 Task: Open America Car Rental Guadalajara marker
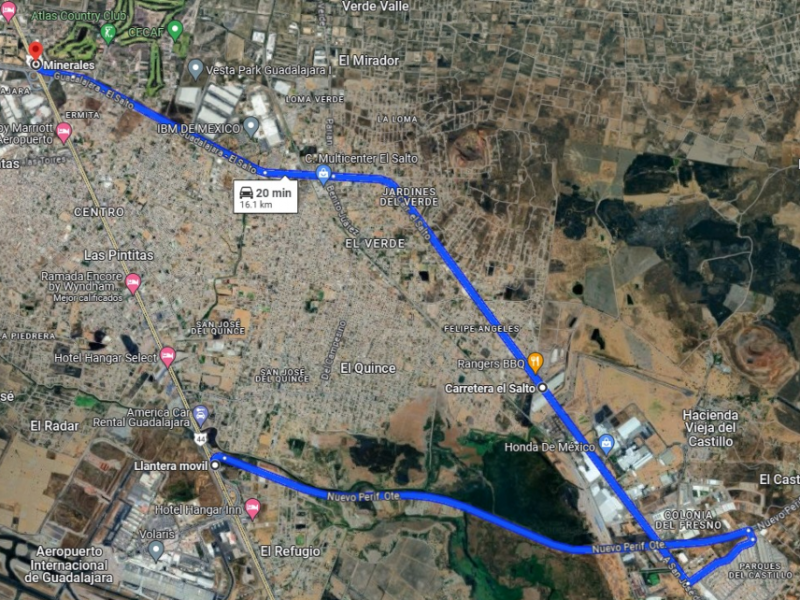(x=200, y=414)
